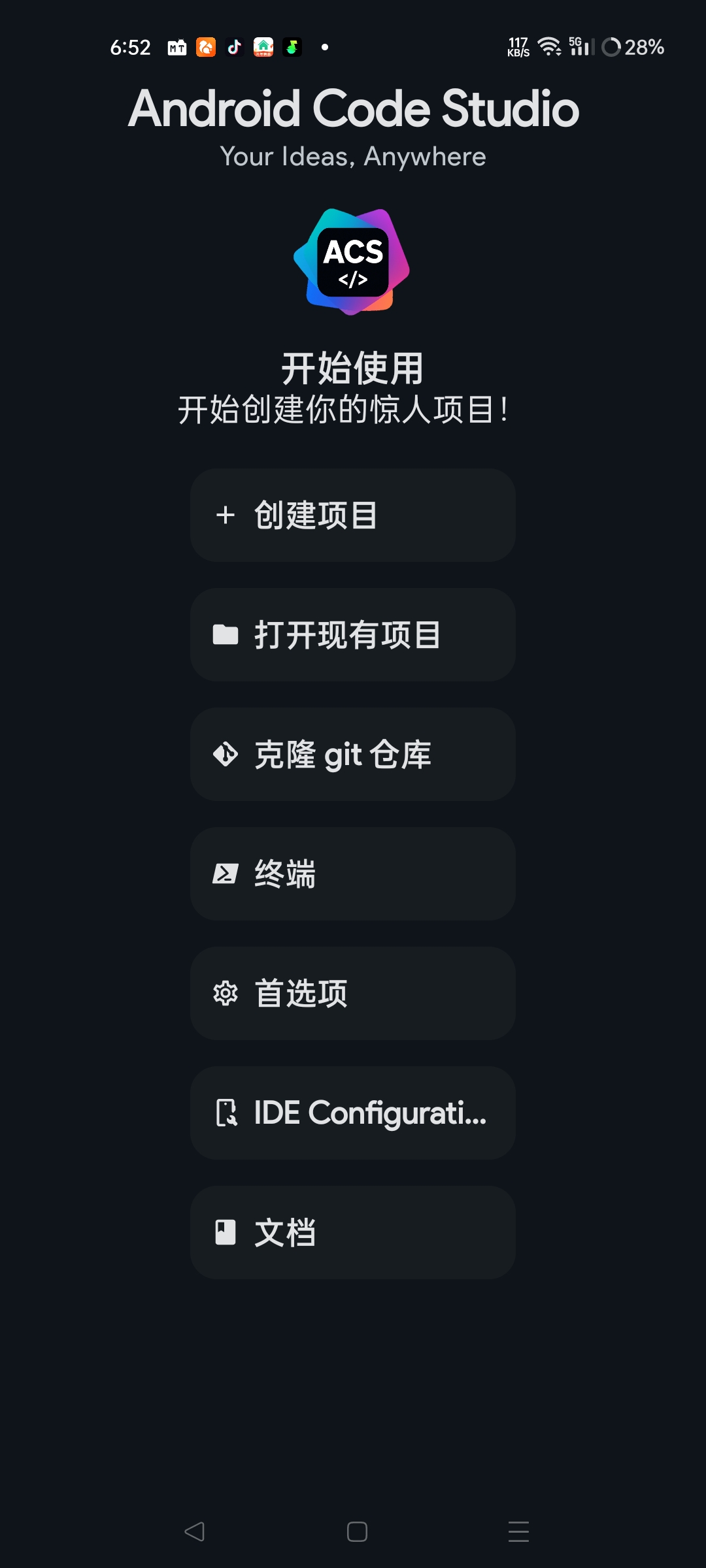Open recent apps from the navigation bar
706x1568 pixels.
point(518,1531)
